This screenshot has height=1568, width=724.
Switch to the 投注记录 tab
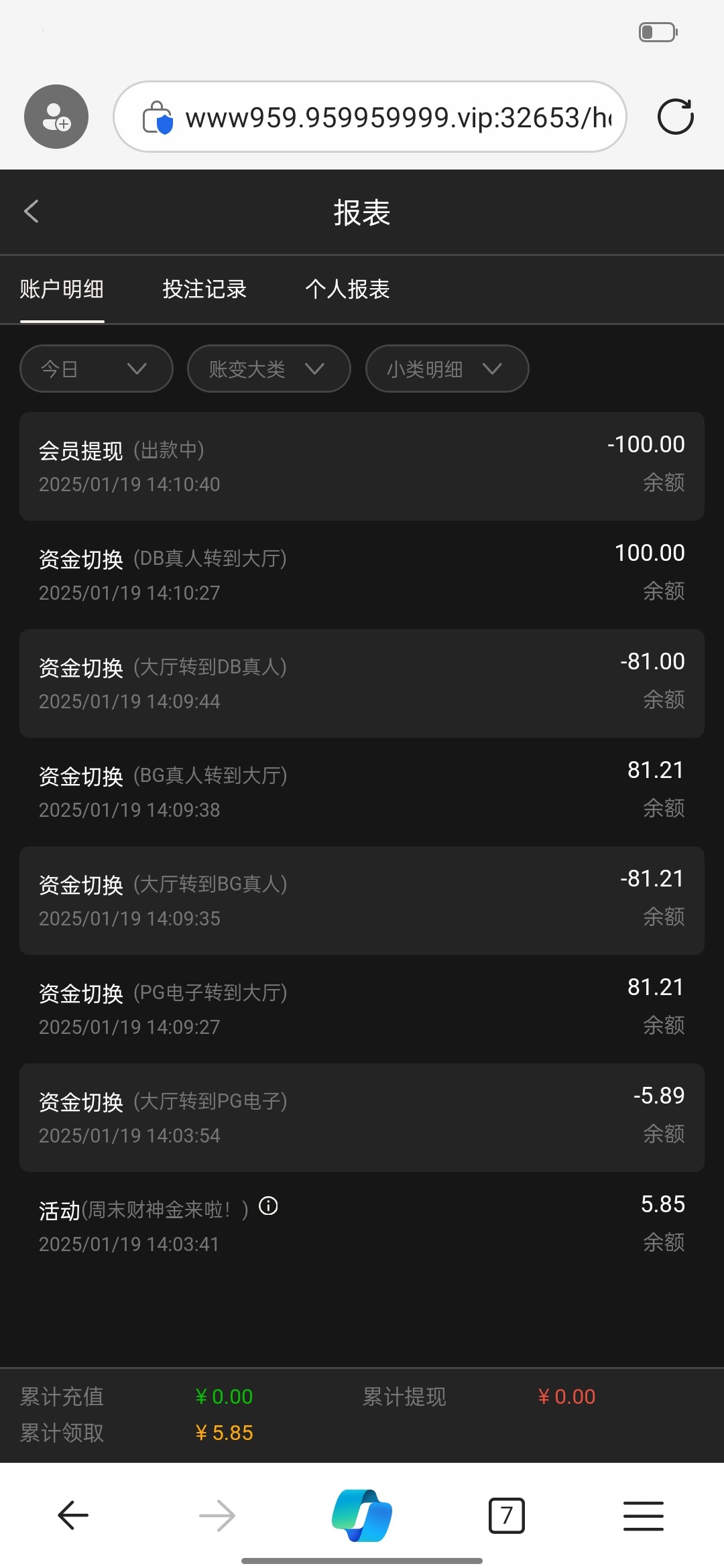(x=204, y=289)
